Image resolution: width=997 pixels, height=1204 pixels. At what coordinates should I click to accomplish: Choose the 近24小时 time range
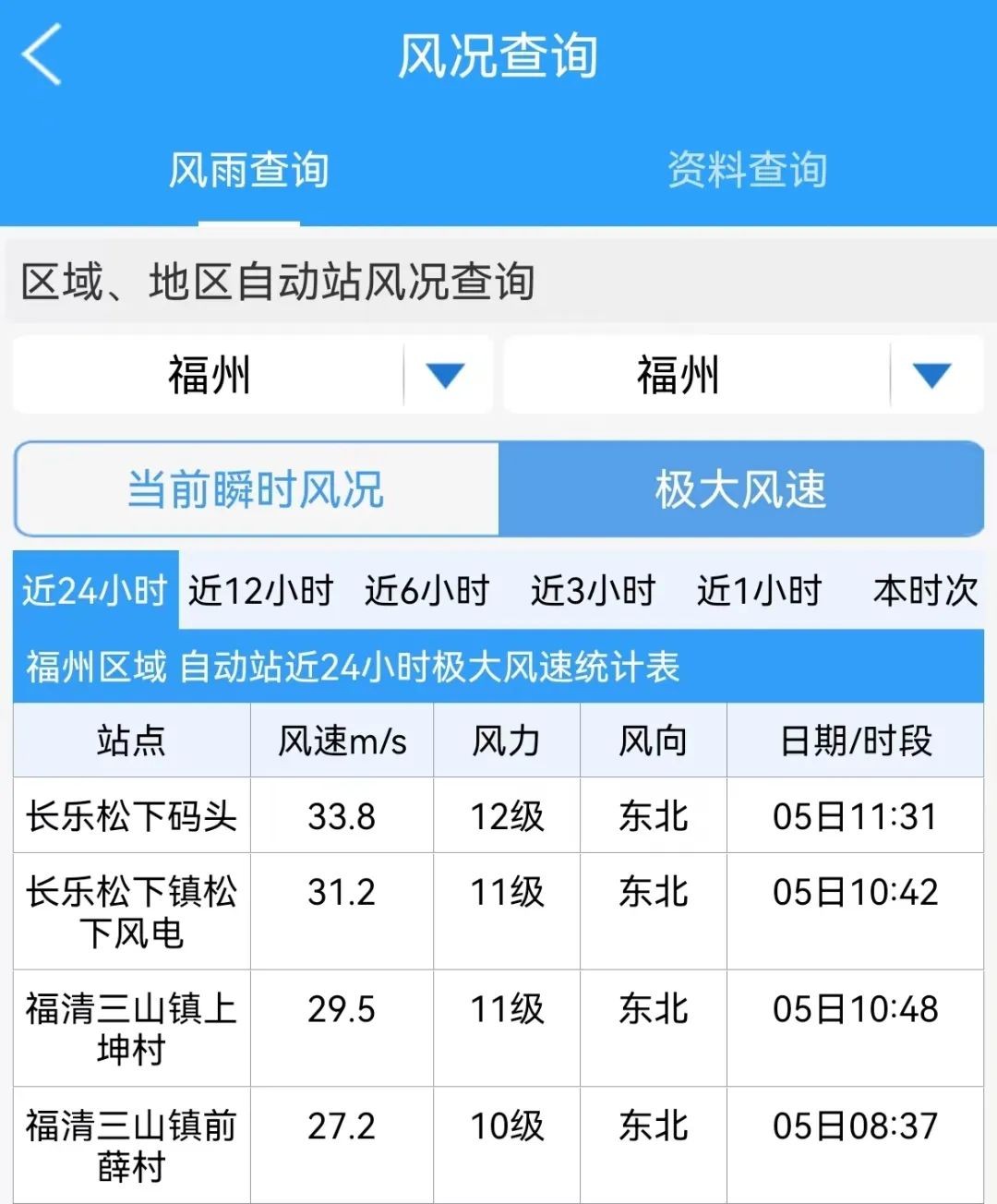pyautogui.click(x=95, y=590)
